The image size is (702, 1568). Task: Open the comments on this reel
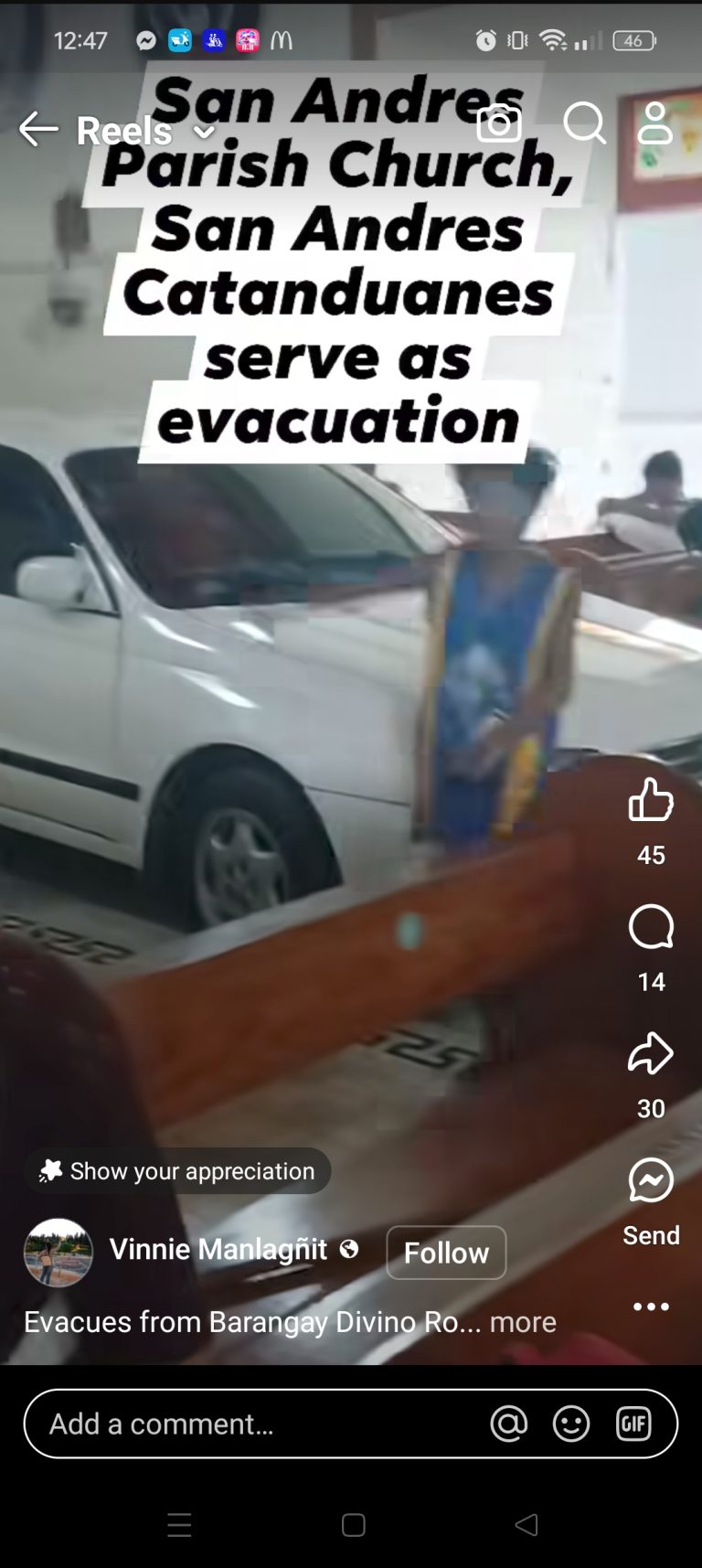tap(651, 927)
